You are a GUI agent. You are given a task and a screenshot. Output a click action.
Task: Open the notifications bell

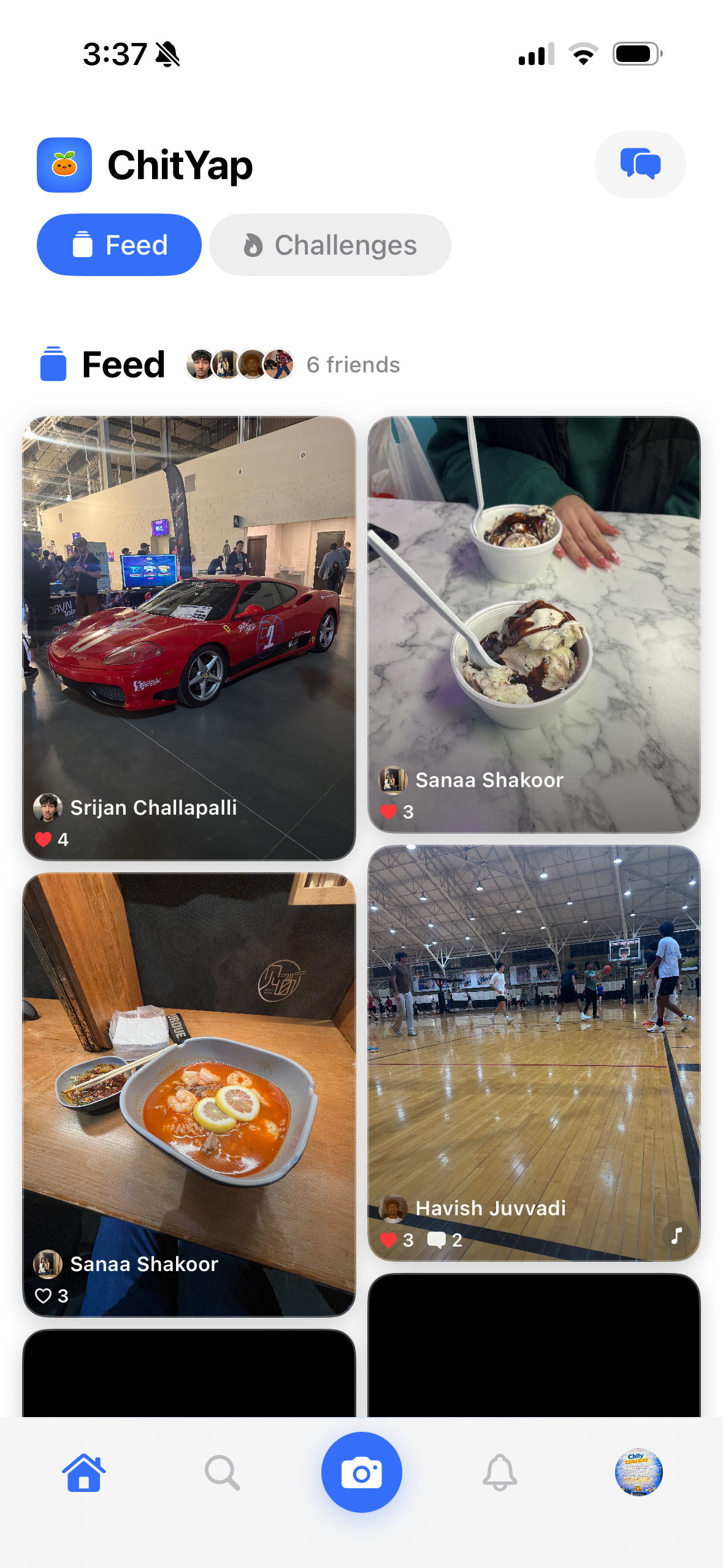click(500, 1472)
